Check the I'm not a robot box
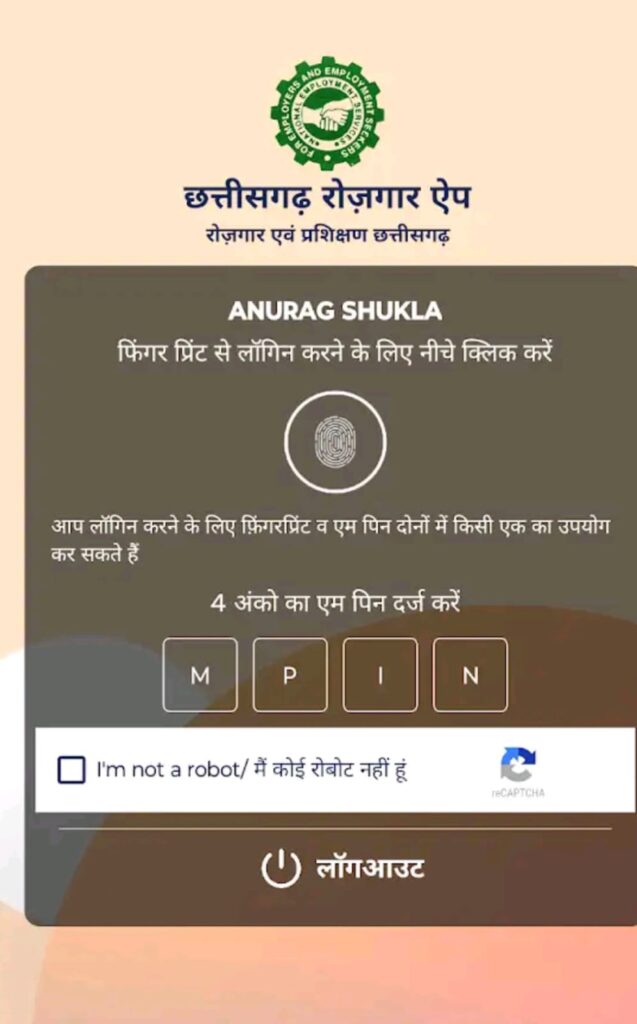 [72, 771]
